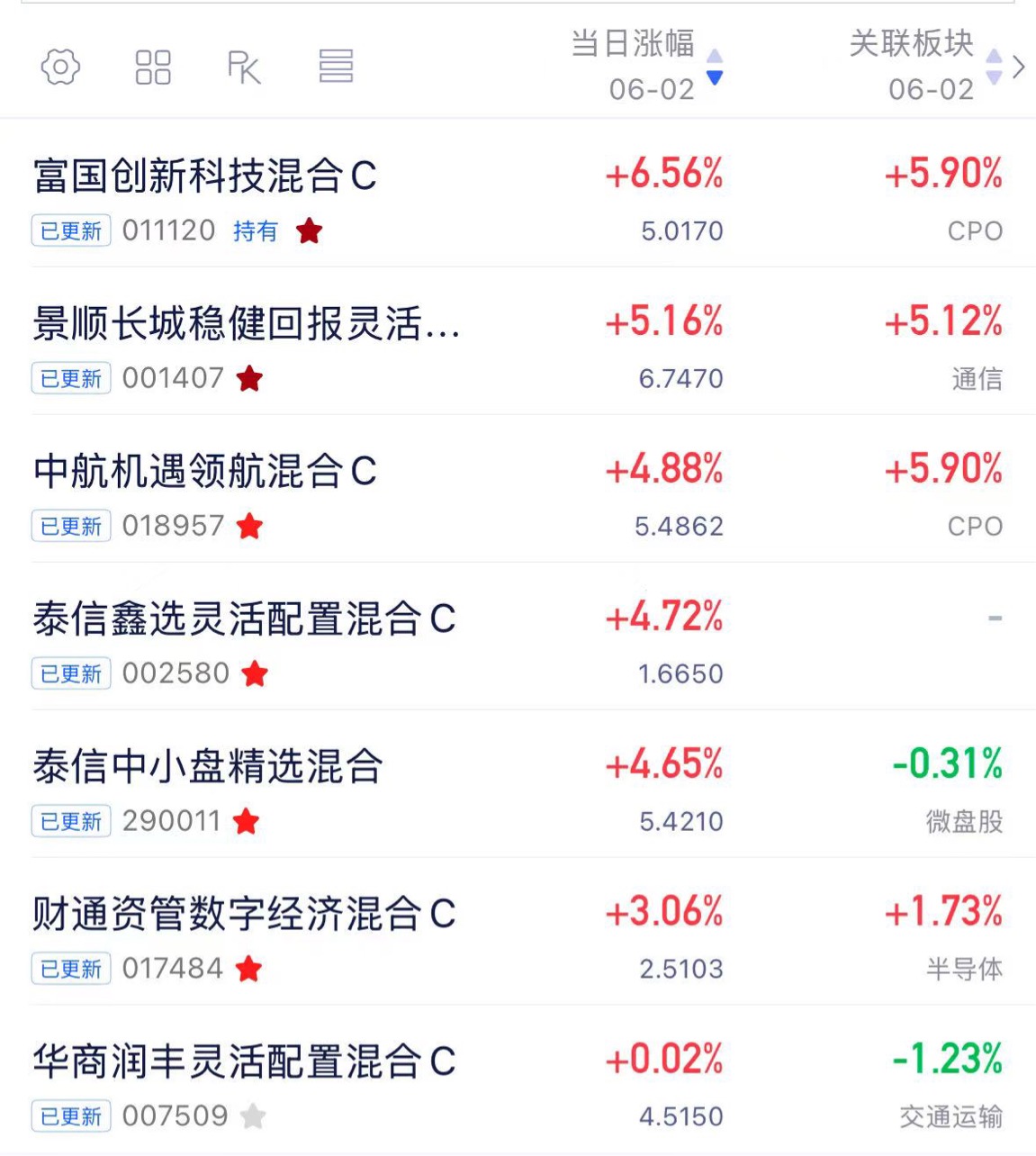
Task: Open the PK compare tool
Action: pyautogui.click(x=244, y=68)
